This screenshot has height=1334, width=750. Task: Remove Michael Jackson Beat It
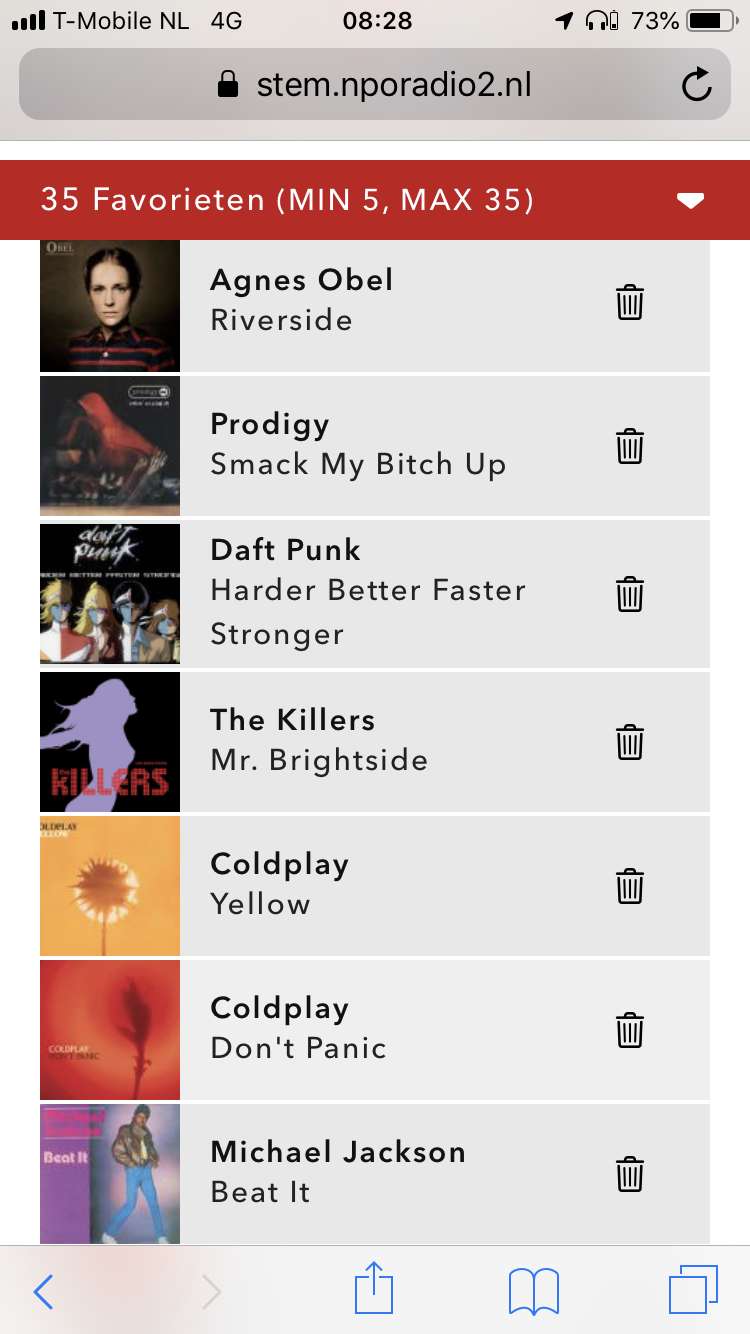point(630,1173)
